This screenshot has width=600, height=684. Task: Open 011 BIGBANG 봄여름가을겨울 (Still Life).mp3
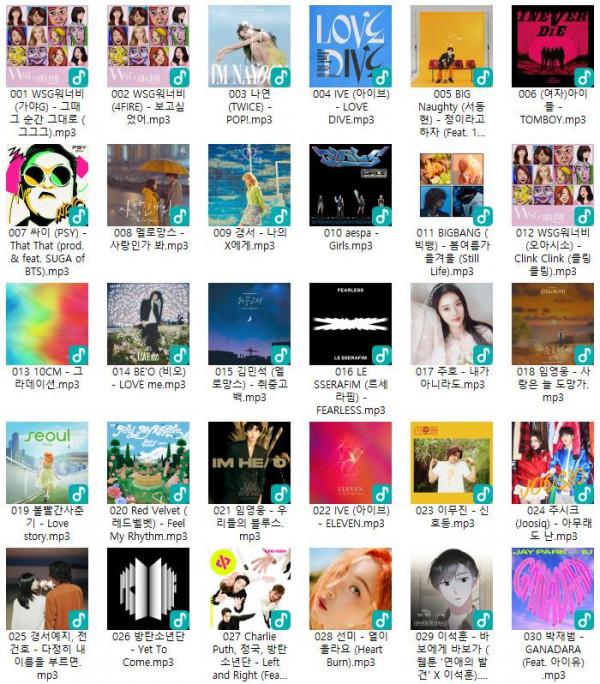click(x=451, y=185)
